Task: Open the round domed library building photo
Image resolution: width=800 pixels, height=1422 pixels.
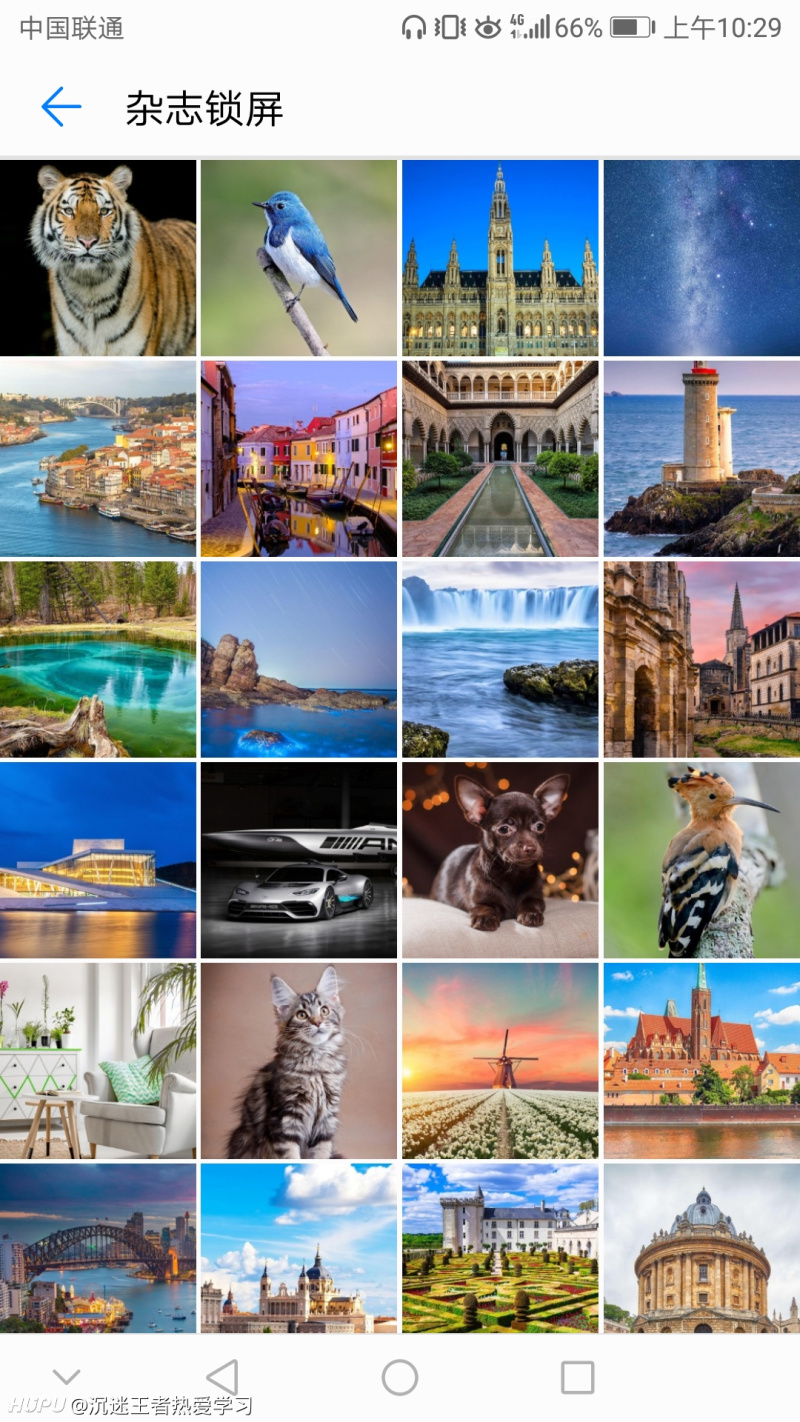Action: (x=701, y=1248)
